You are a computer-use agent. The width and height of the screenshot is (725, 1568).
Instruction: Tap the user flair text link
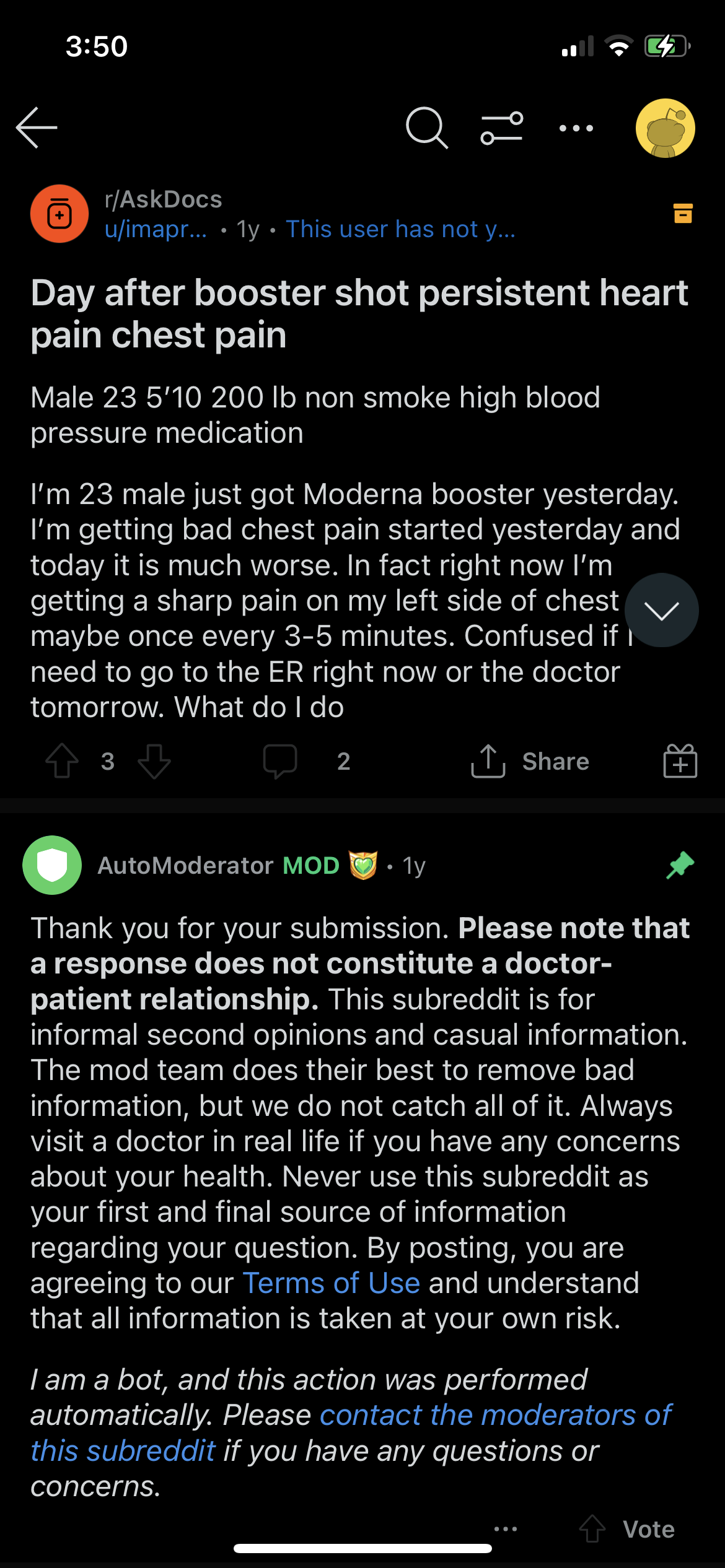[x=400, y=229]
